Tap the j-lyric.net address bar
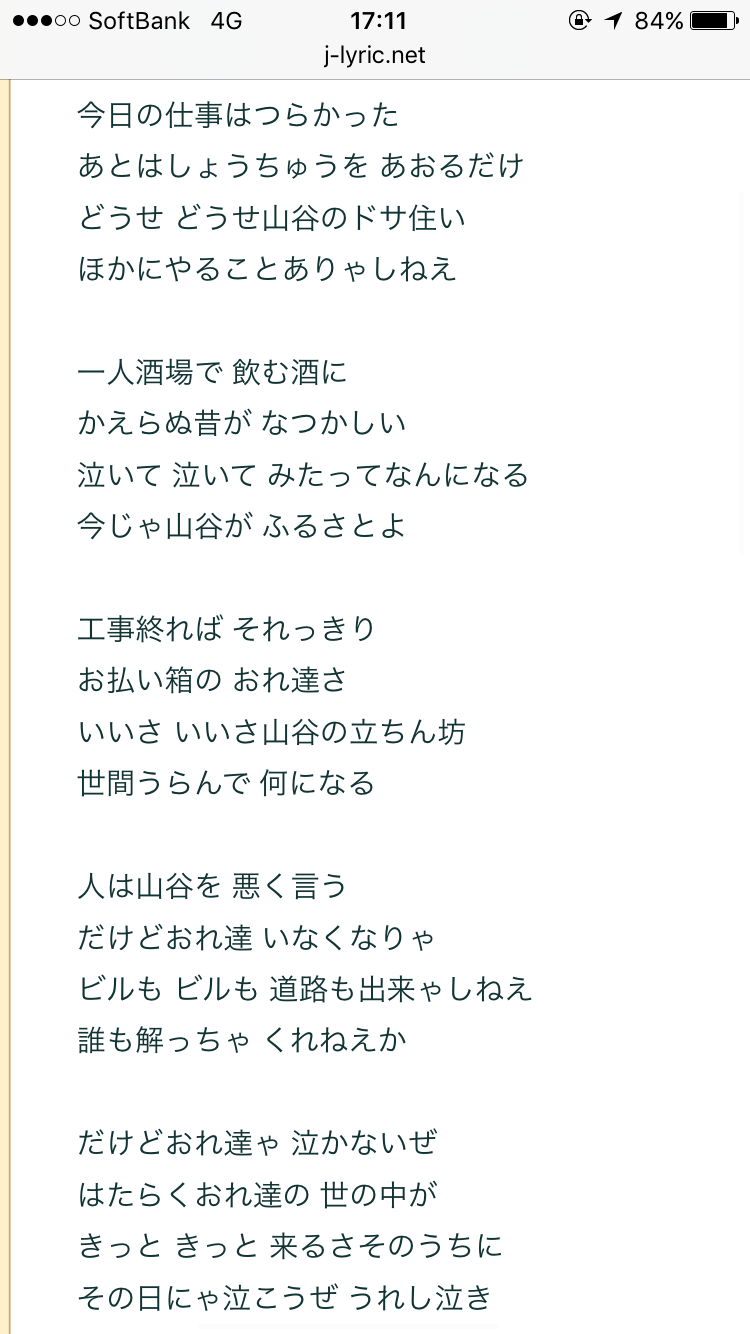Viewport: 750px width, 1334px height. pyautogui.click(x=375, y=56)
